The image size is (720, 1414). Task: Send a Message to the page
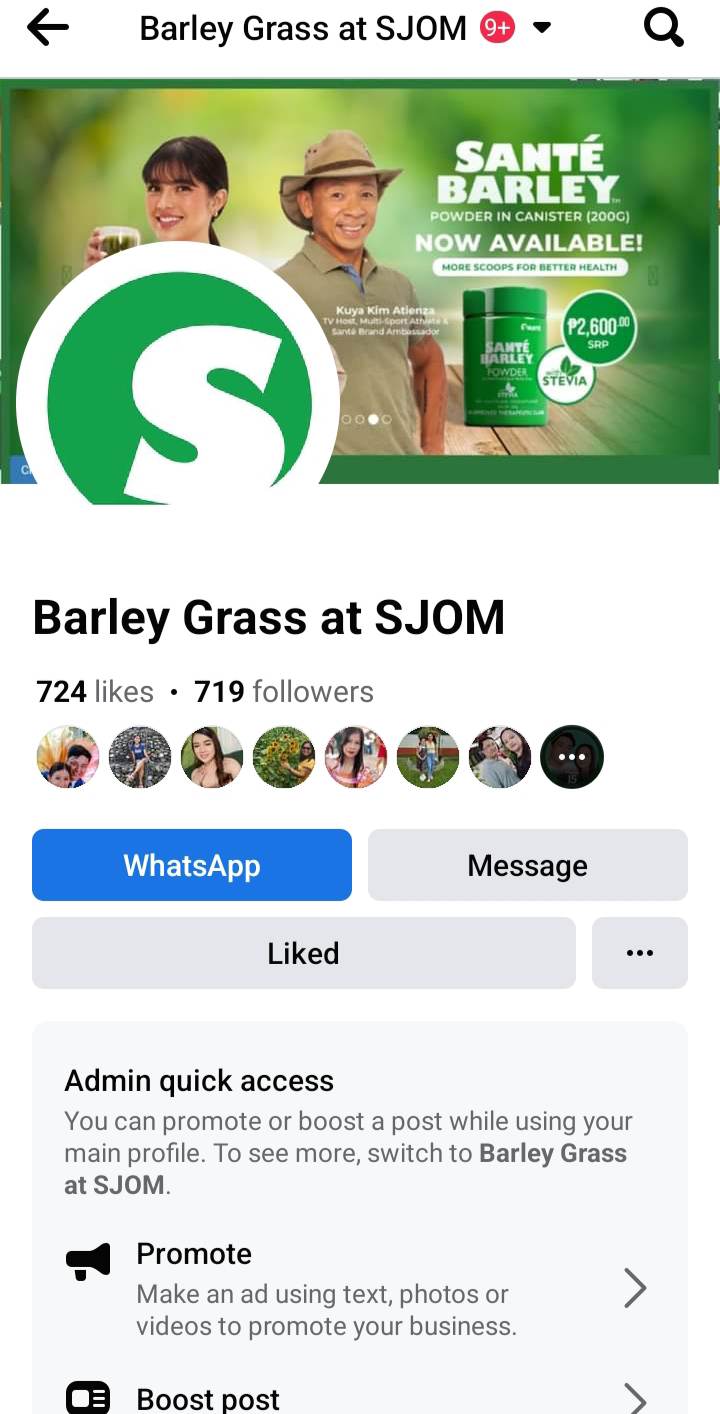tap(527, 865)
